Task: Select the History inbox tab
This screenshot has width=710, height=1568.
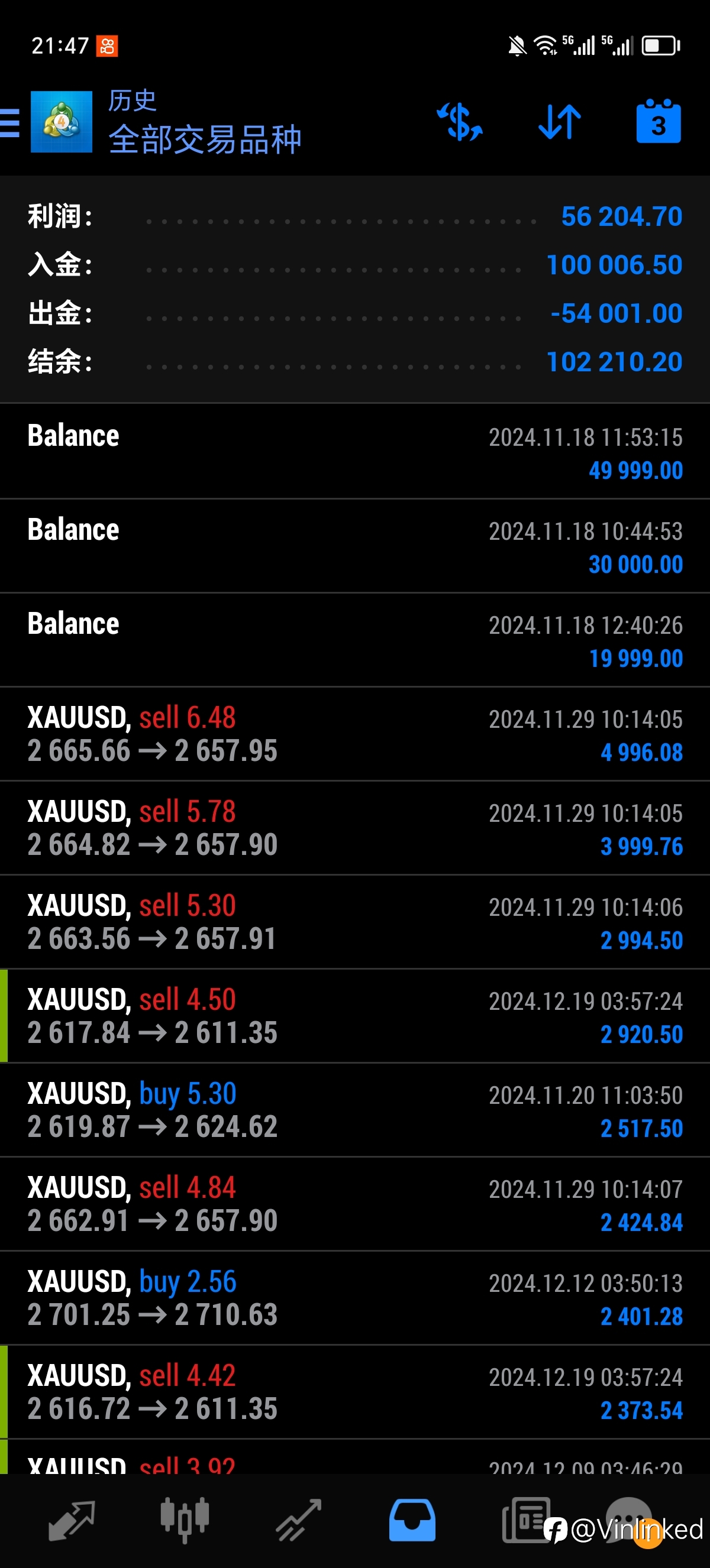Action: [412, 1520]
